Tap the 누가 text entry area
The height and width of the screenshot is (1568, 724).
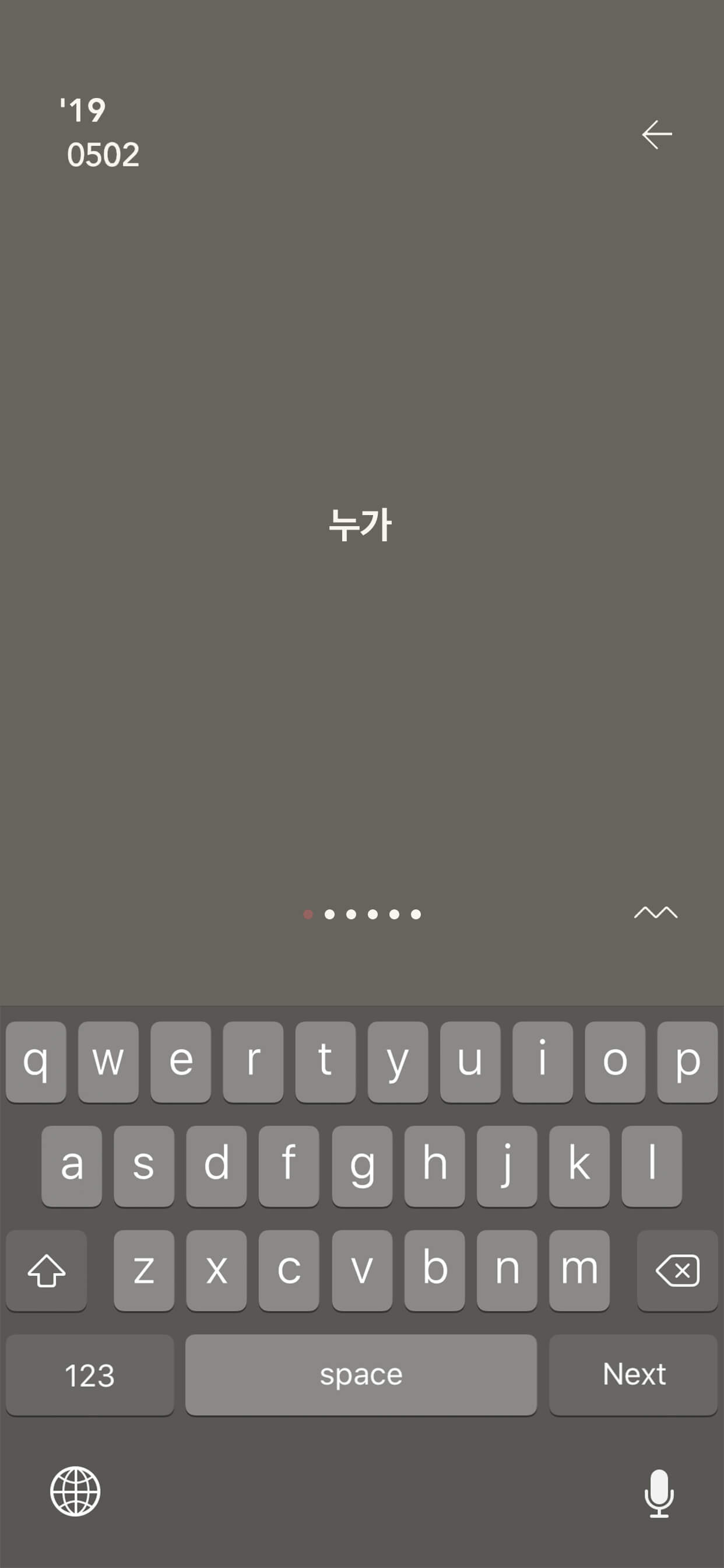[360, 524]
